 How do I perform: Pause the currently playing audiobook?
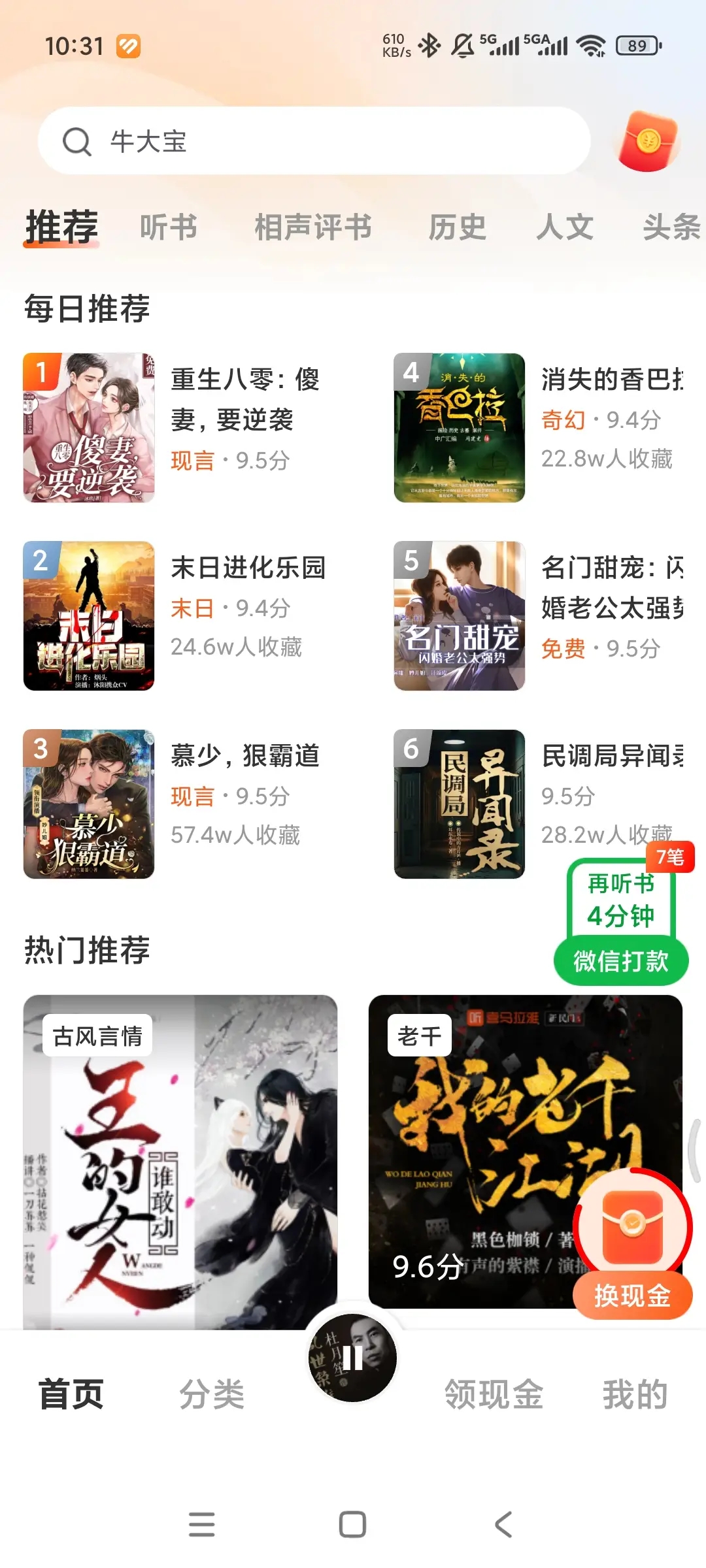click(353, 1358)
